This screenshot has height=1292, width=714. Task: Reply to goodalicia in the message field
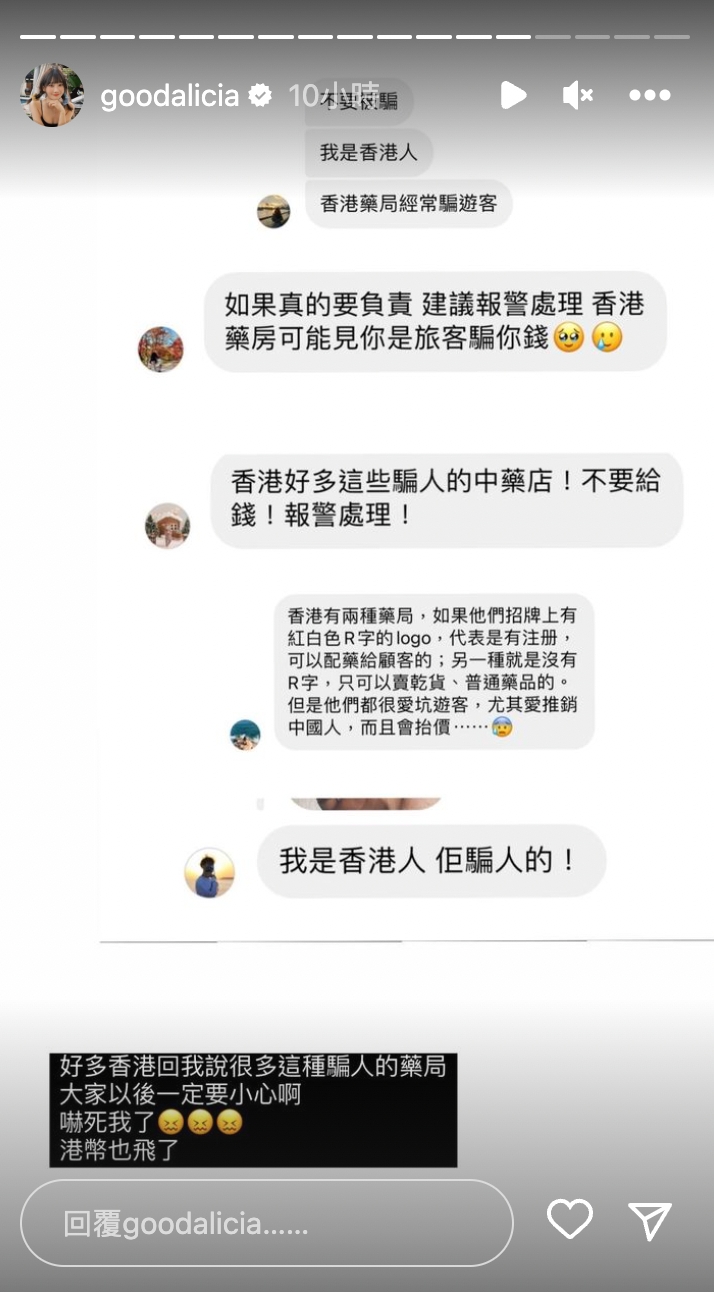(x=266, y=1223)
